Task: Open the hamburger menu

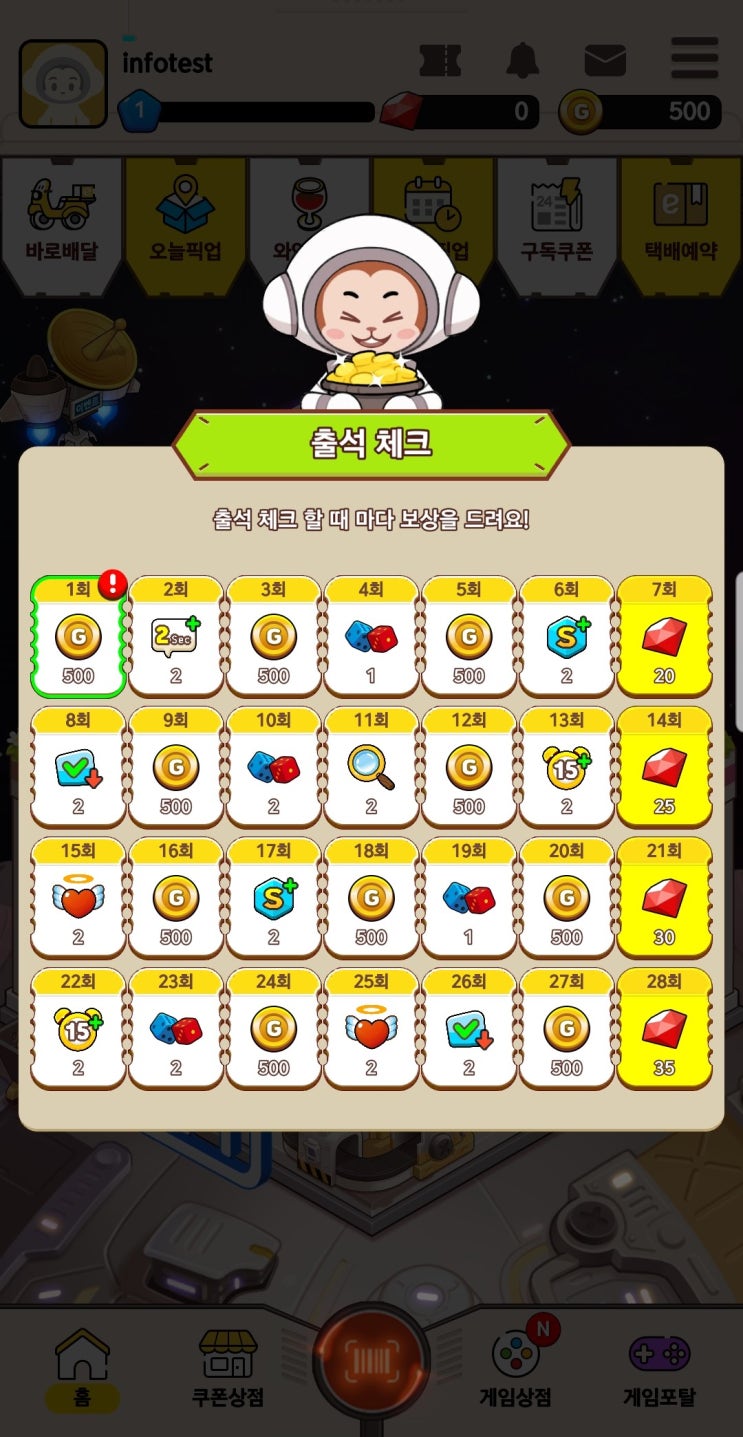Action: [694, 59]
